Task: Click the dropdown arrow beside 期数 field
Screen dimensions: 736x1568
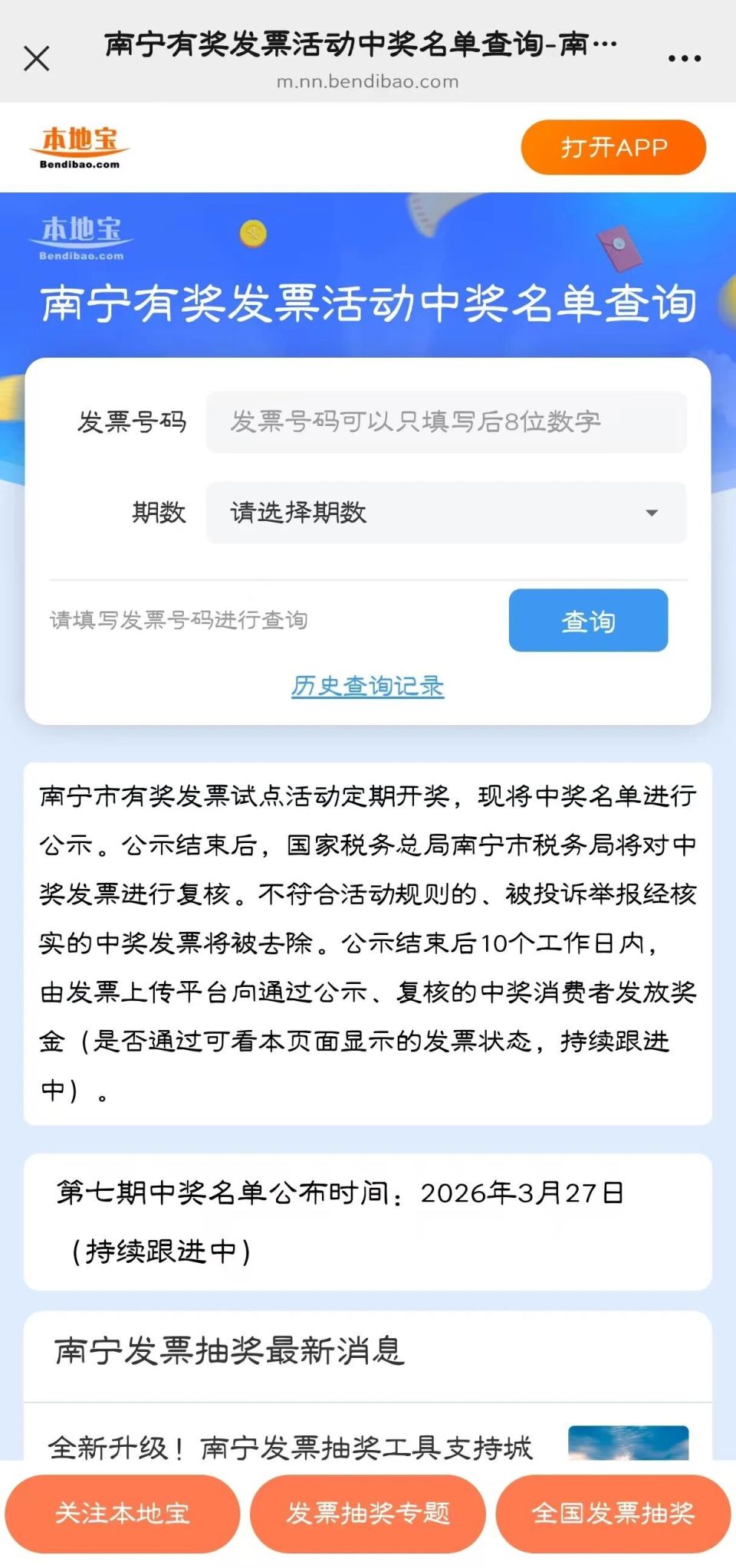Action: click(x=651, y=513)
